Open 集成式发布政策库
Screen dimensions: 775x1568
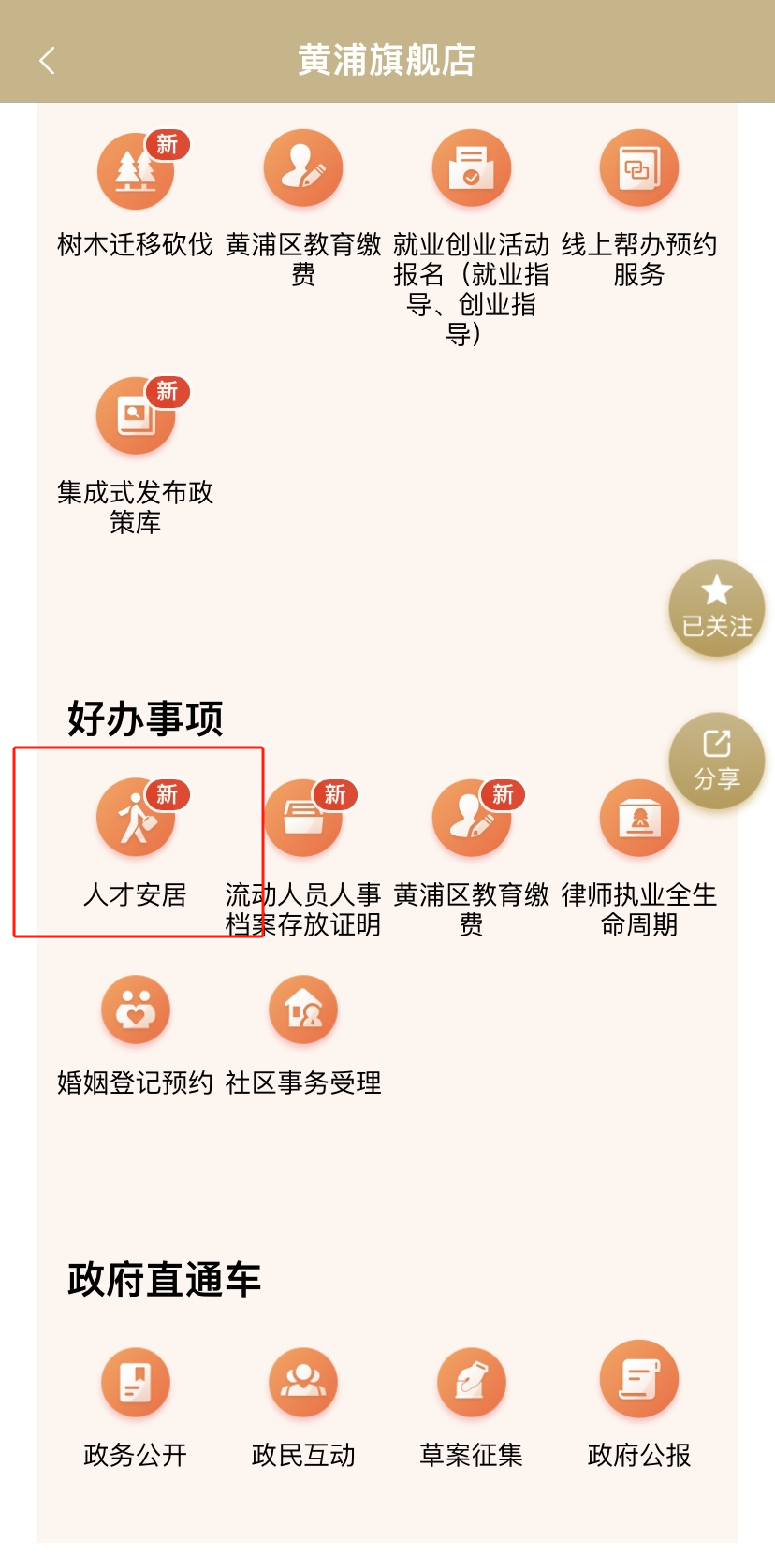(136, 418)
